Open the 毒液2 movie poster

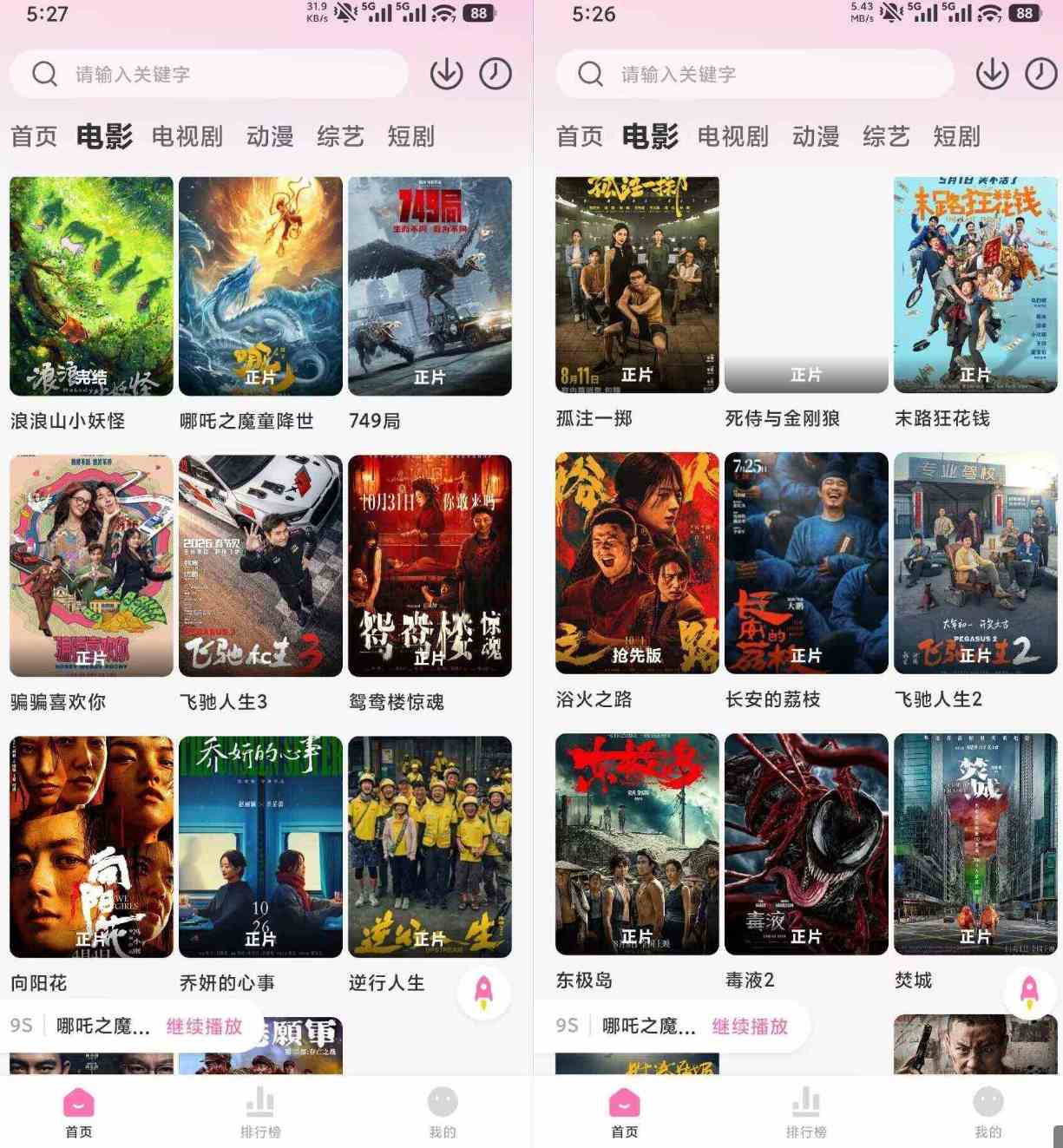[805, 847]
